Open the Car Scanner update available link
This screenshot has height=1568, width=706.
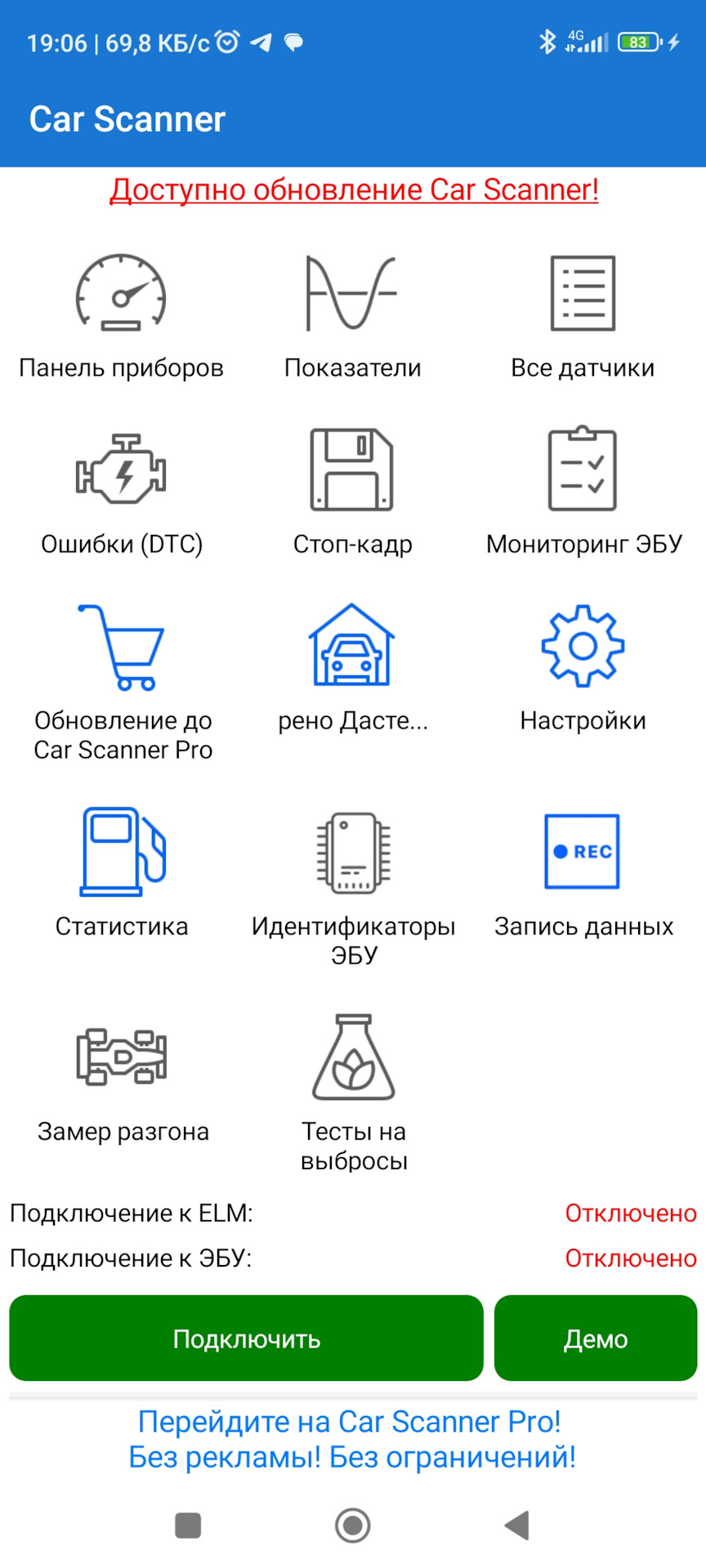pos(354,190)
